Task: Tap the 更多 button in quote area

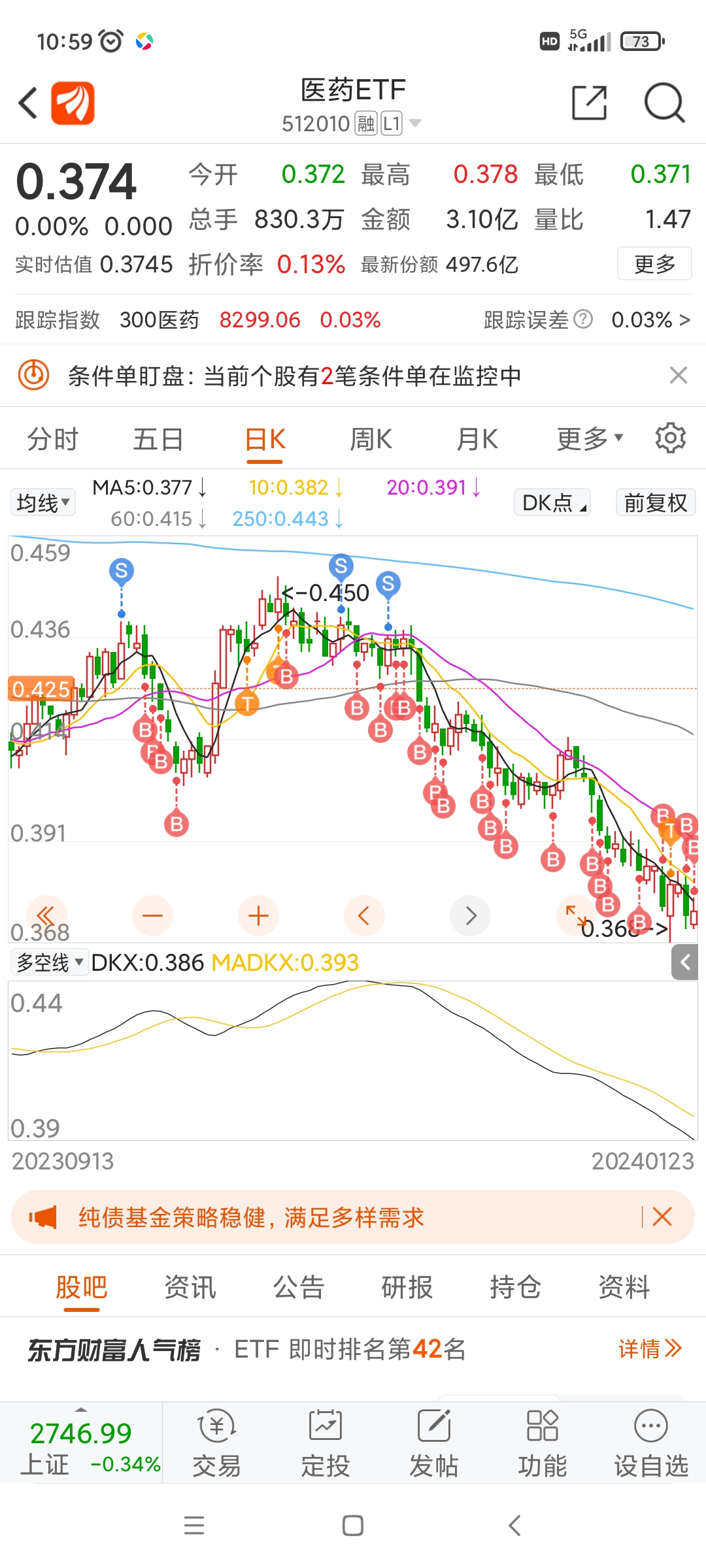Action: pos(654,264)
